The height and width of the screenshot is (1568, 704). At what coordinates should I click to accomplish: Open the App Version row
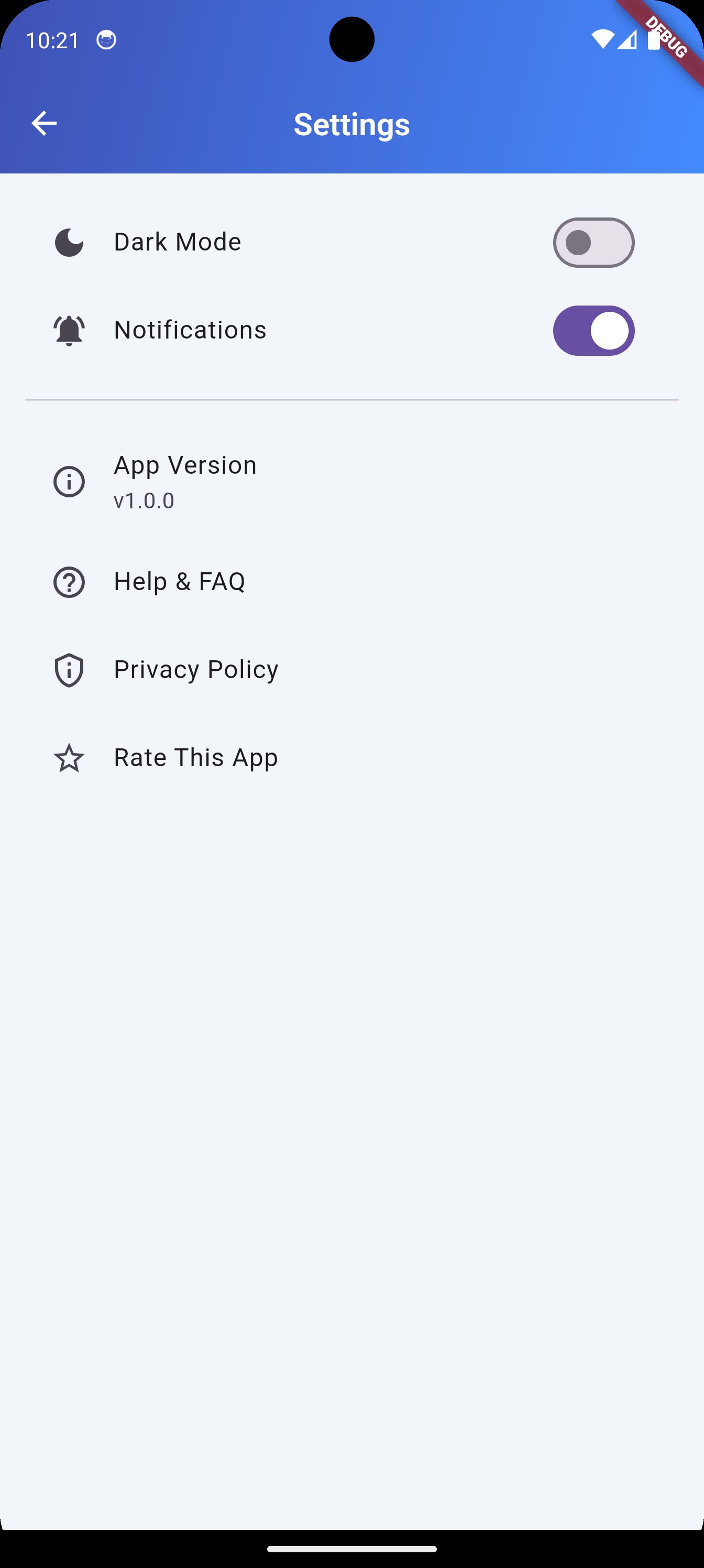pos(185,482)
